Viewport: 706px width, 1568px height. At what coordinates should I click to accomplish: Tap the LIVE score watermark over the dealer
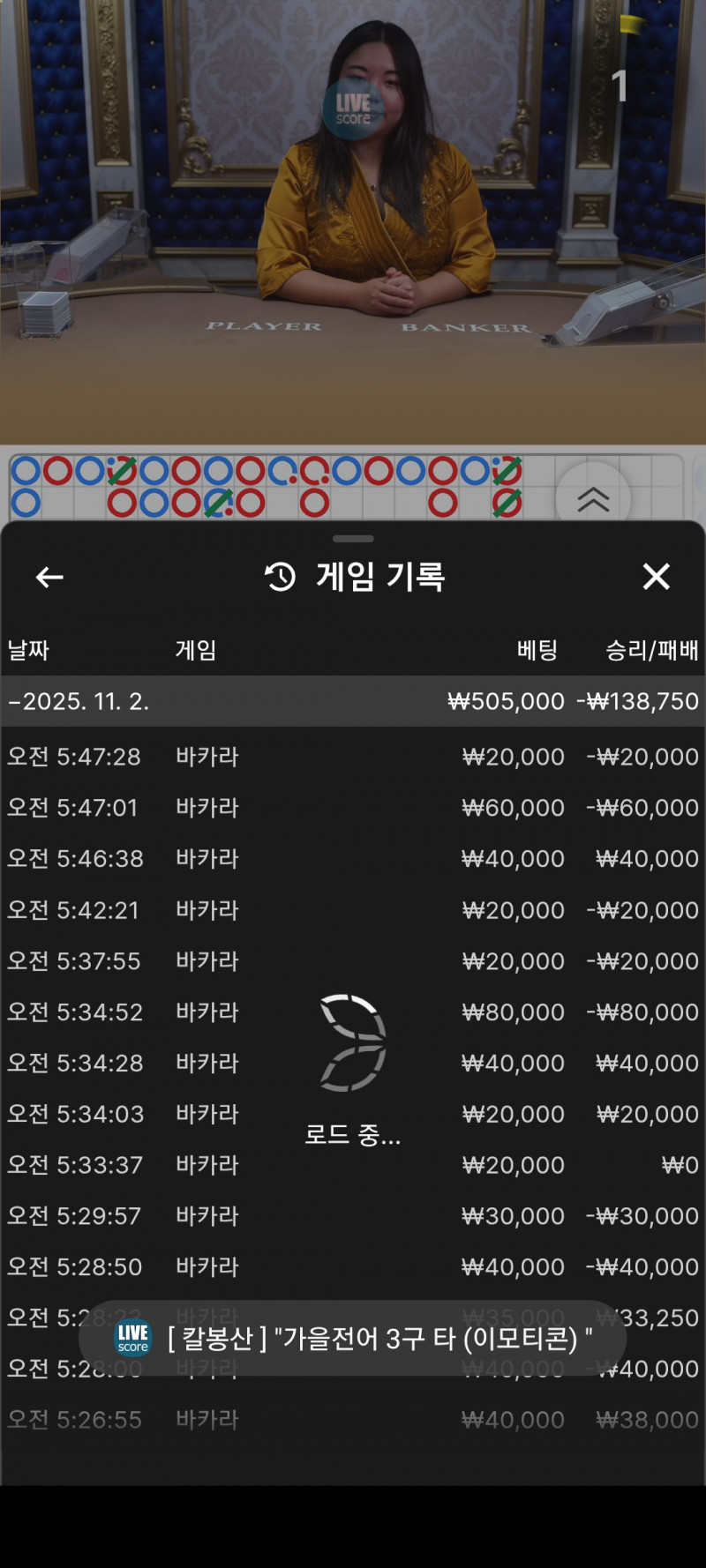[x=353, y=108]
